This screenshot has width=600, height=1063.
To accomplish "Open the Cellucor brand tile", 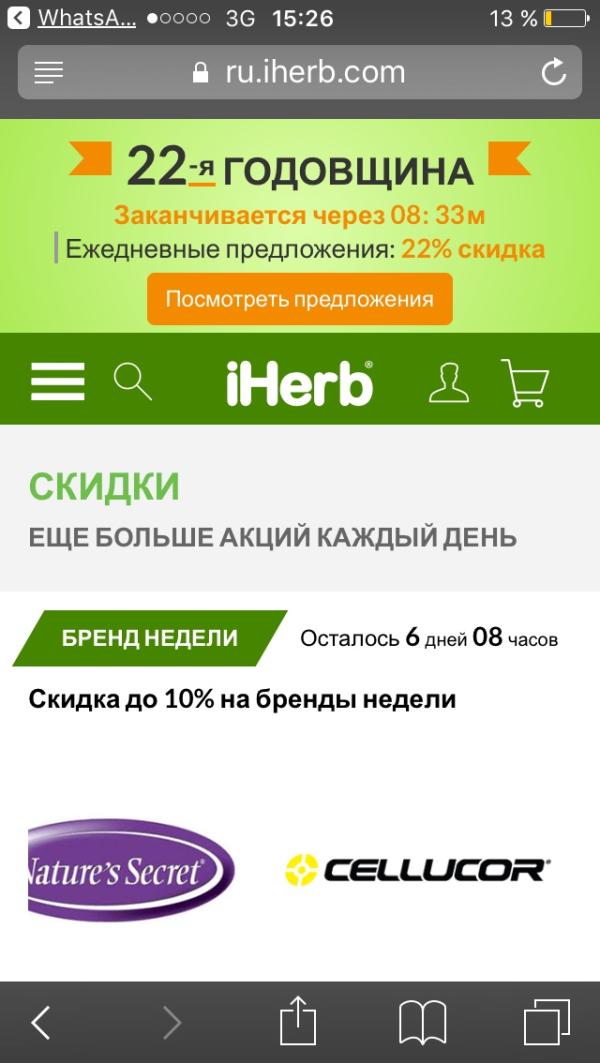I will [417, 870].
